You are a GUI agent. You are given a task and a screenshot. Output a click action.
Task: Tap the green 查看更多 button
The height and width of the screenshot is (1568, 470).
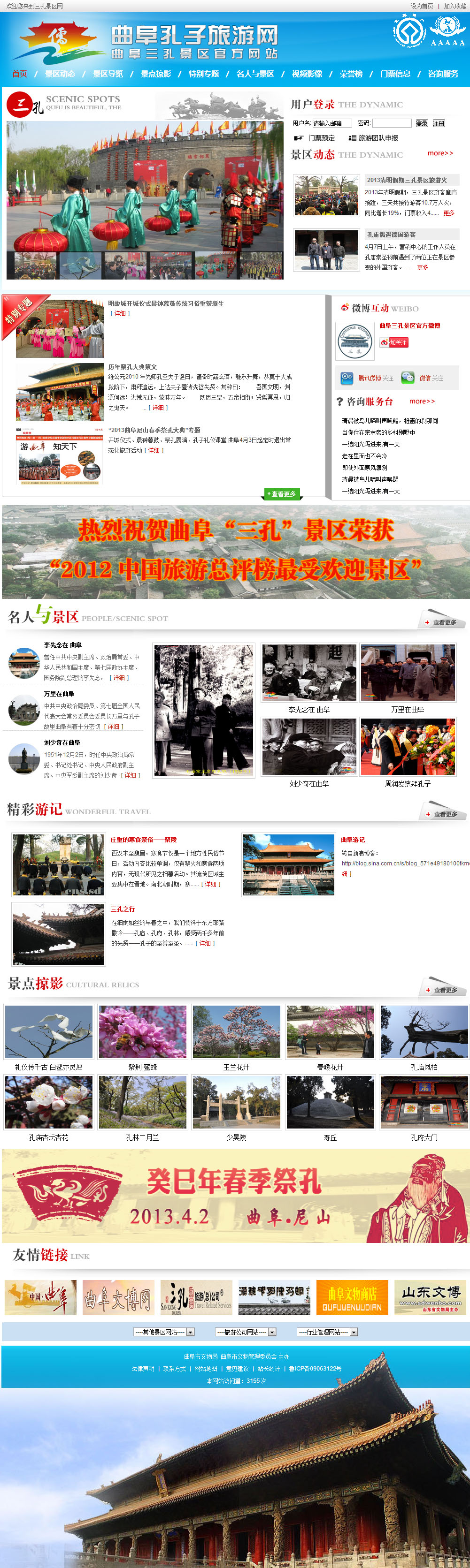[x=282, y=493]
